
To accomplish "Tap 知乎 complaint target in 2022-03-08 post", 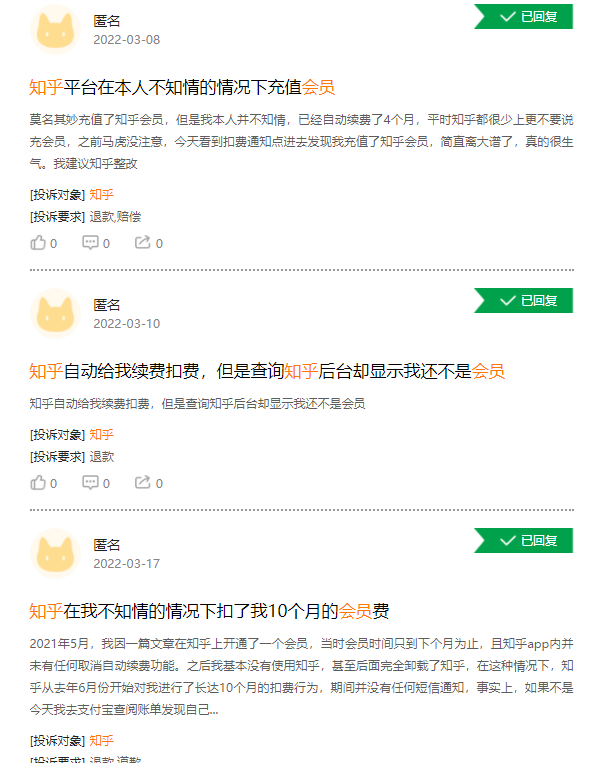I will pyautogui.click(x=101, y=195).
